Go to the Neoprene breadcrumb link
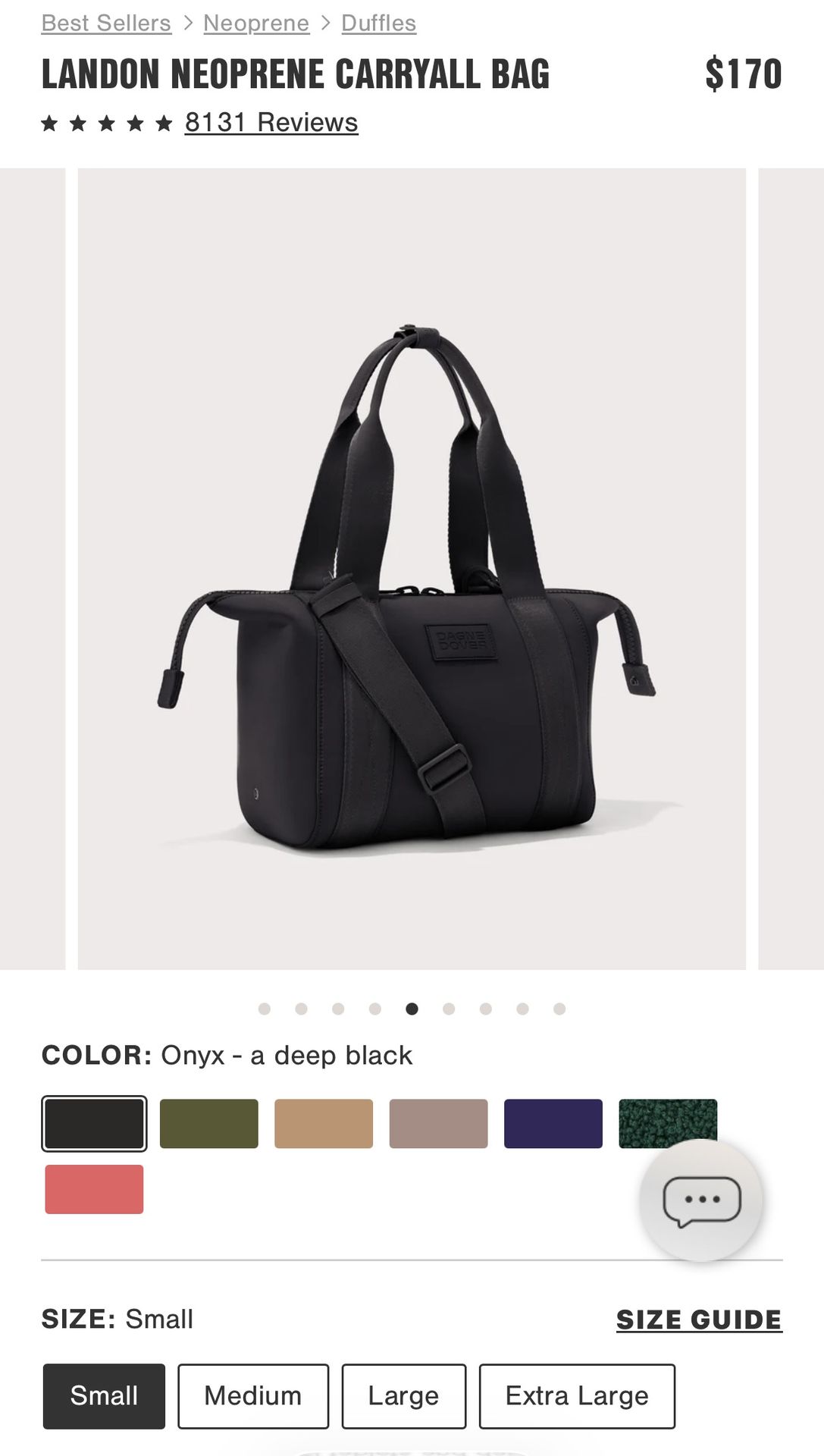 click(x=256, y=24)
